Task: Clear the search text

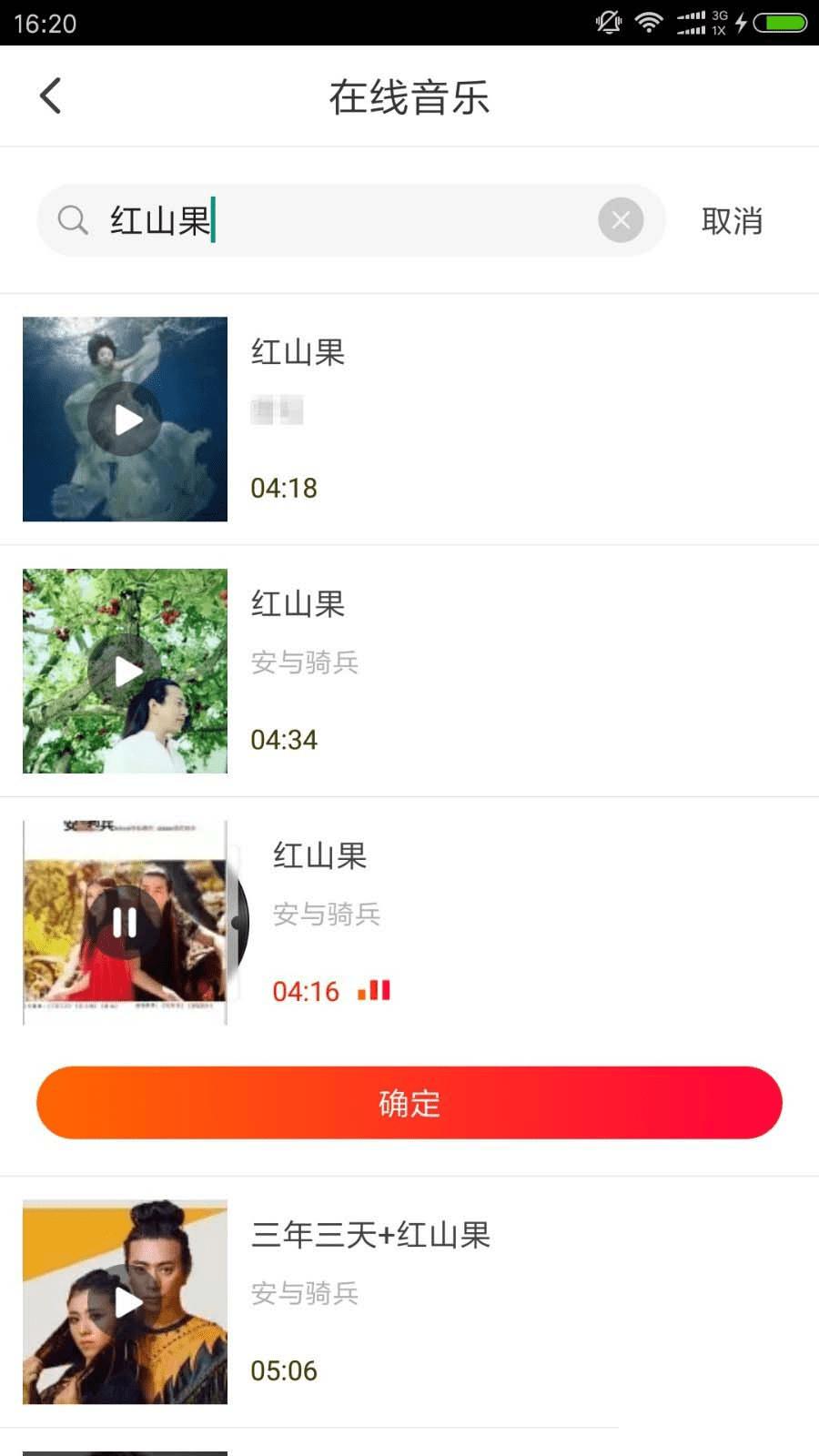Action: pos(621,220)
